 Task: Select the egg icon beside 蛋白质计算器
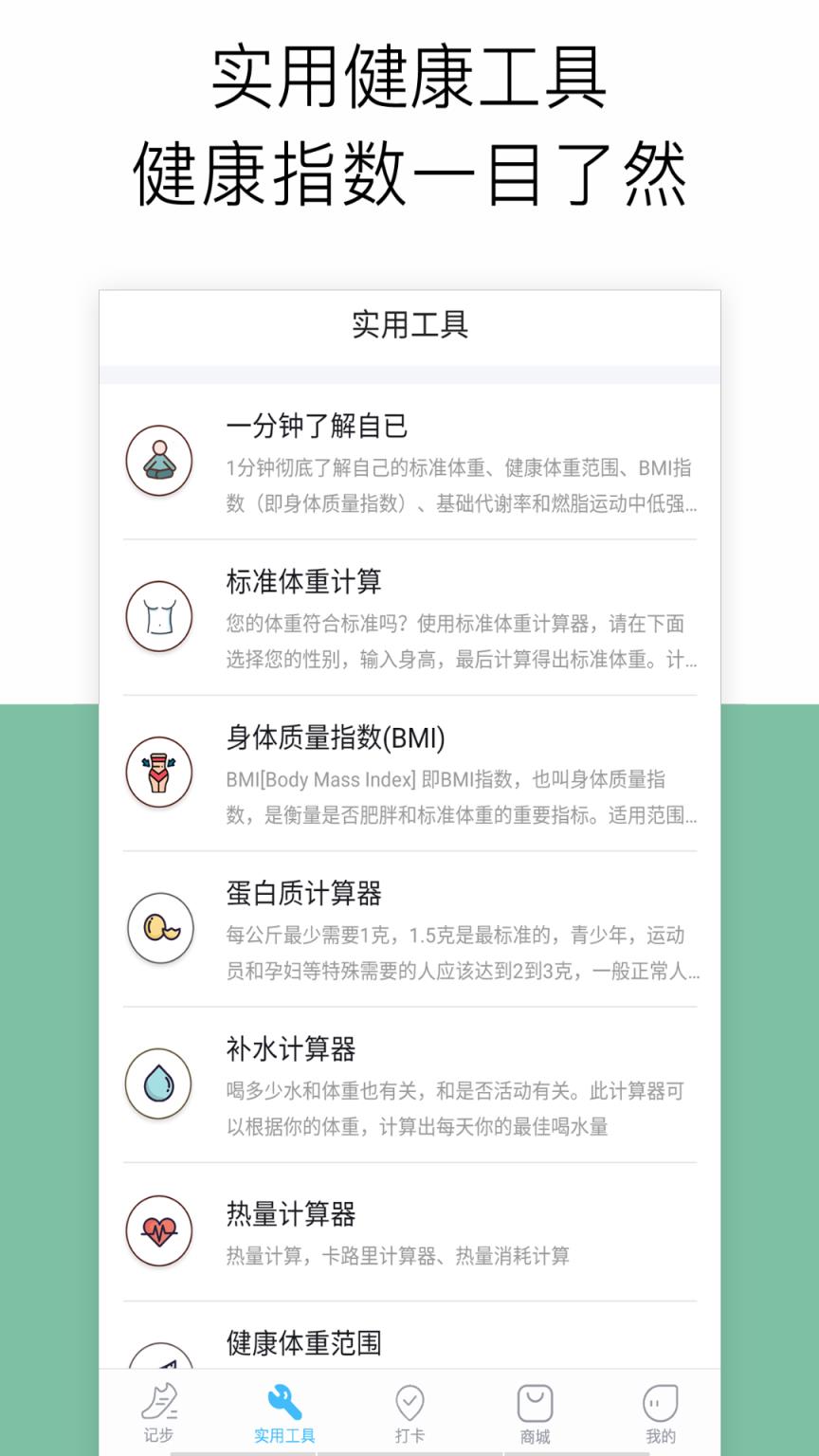(159, 928)
